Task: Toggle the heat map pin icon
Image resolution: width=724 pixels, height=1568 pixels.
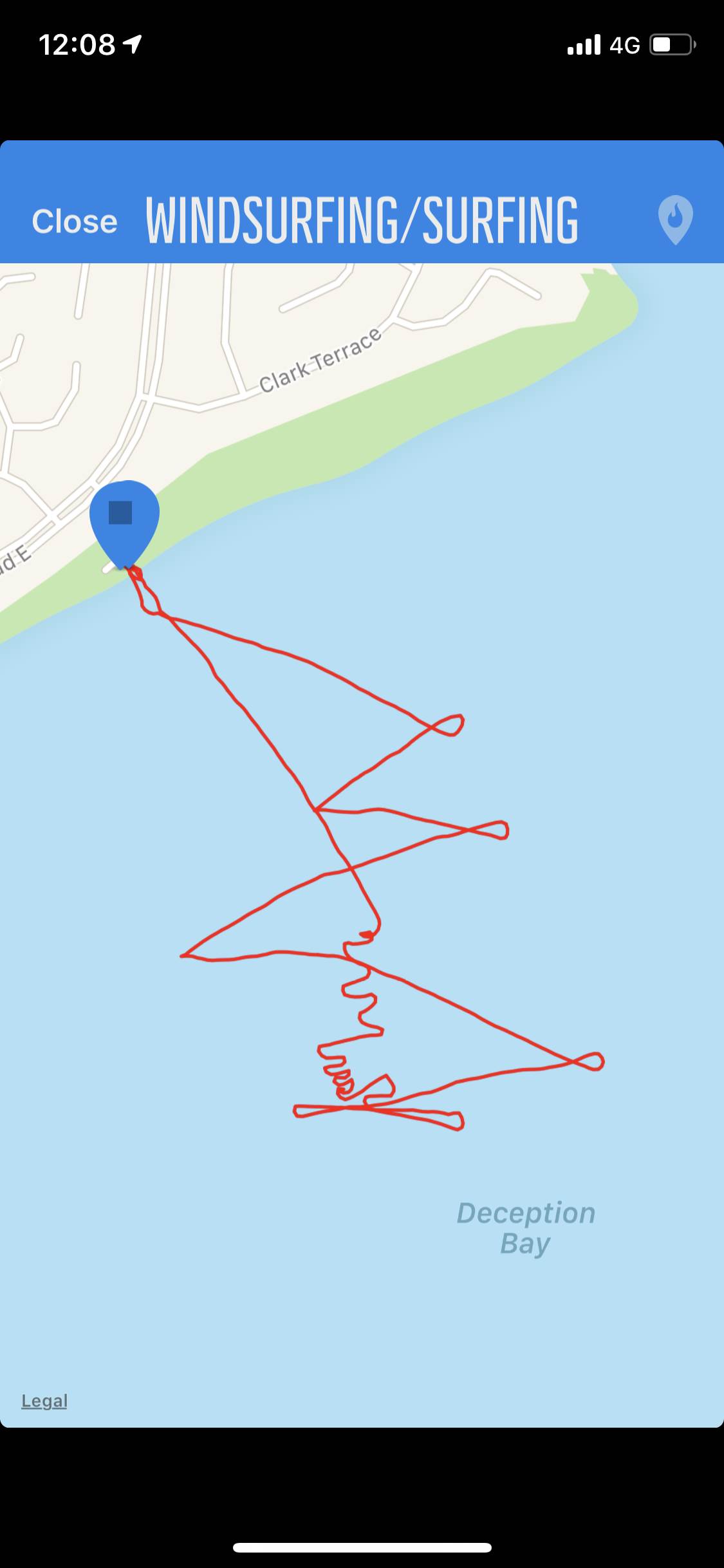Action: [x=675, y=219]
